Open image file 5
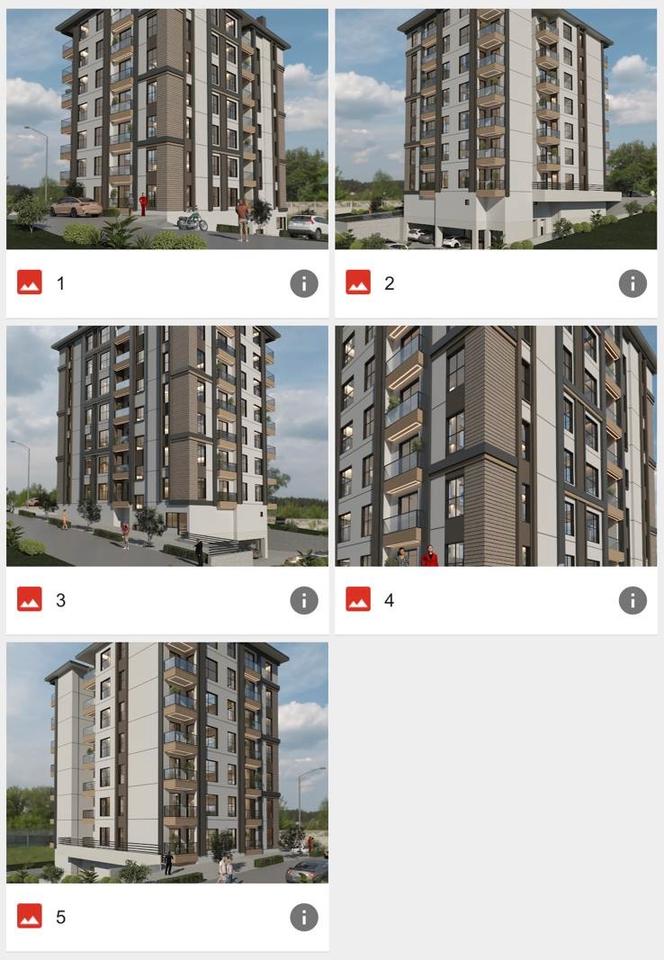This screenshot has width=664, height=960. pyautogui.click(x=167, y=763)
